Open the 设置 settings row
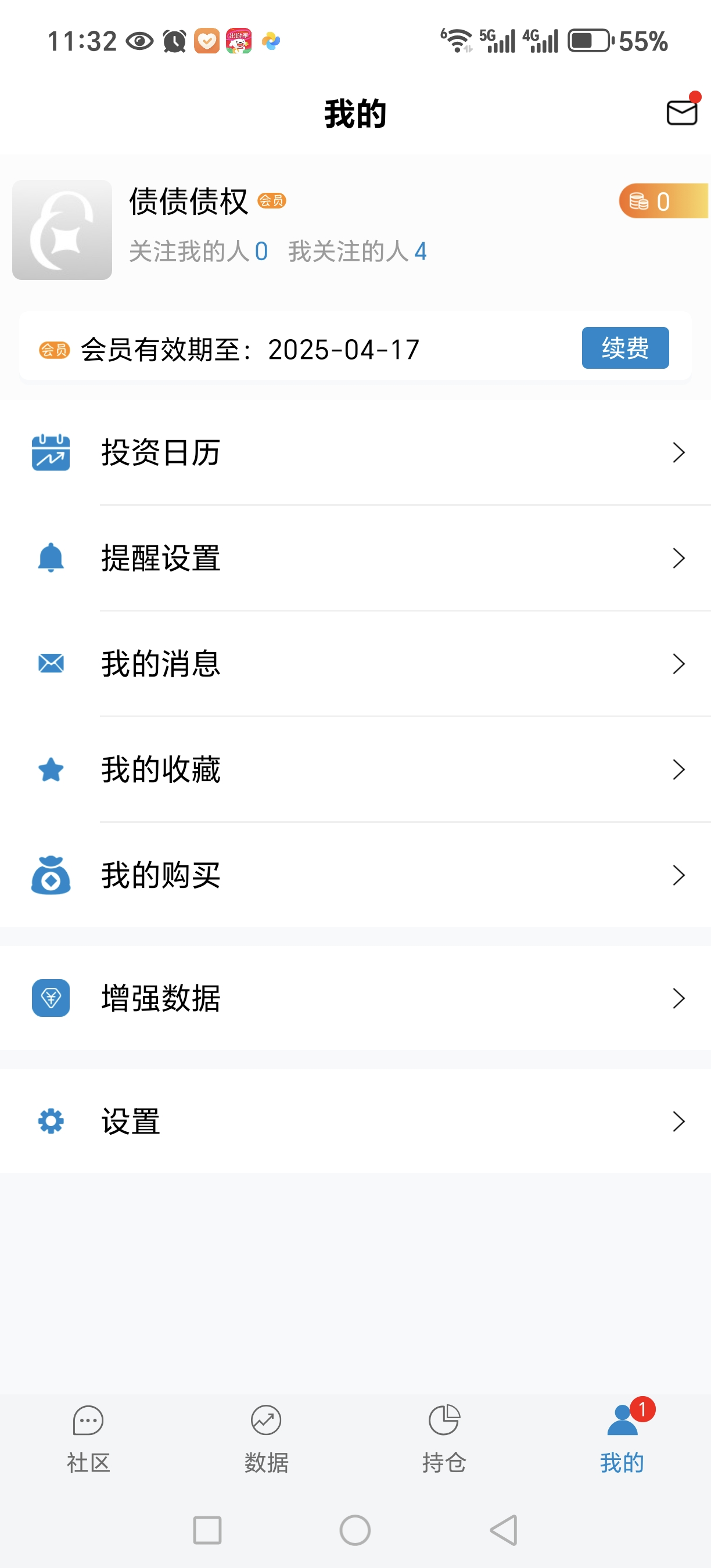Viewport: 711px width, 1568px height. click(x=355, y=1121)
